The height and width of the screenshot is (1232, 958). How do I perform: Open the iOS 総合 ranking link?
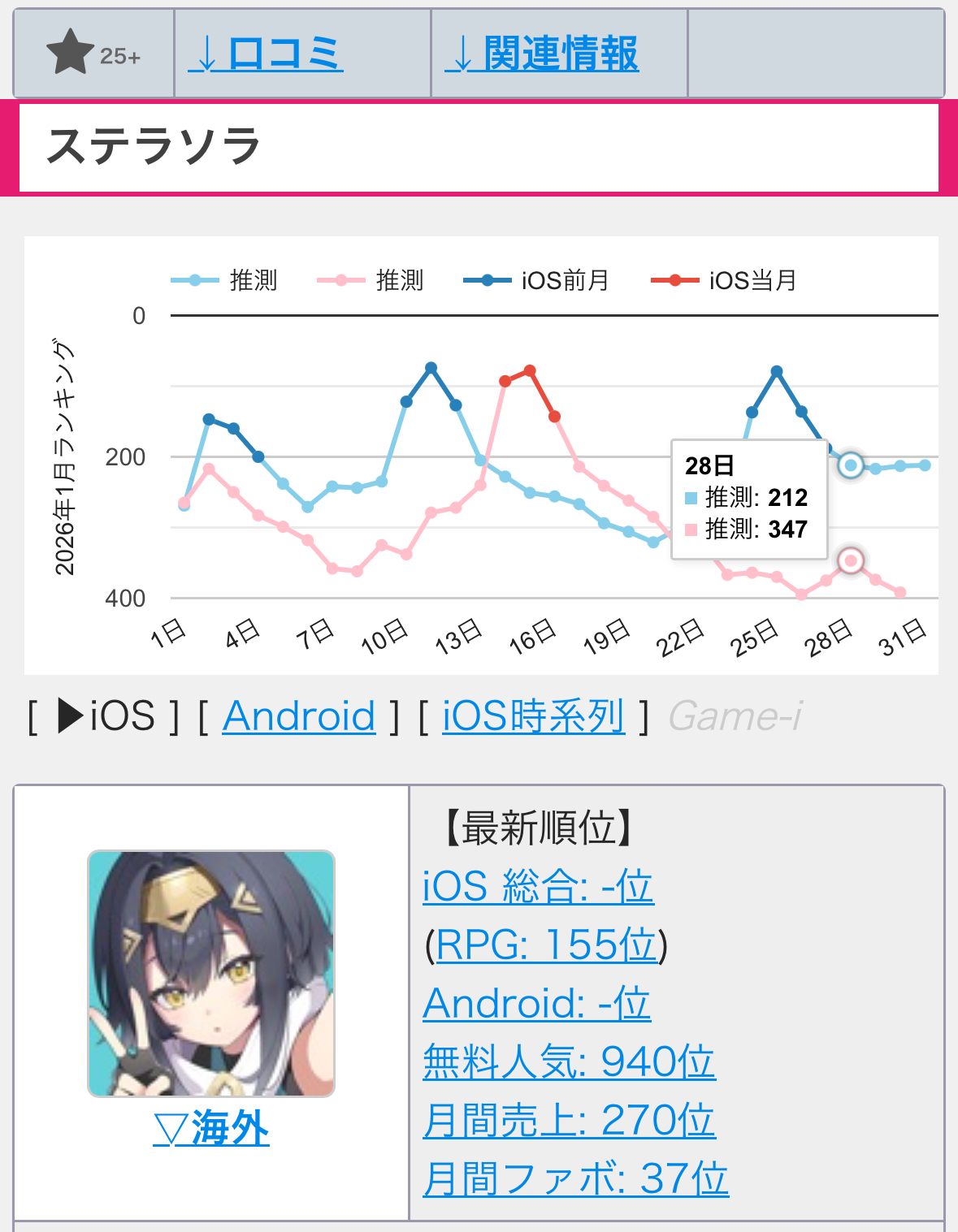pos(538,886)
